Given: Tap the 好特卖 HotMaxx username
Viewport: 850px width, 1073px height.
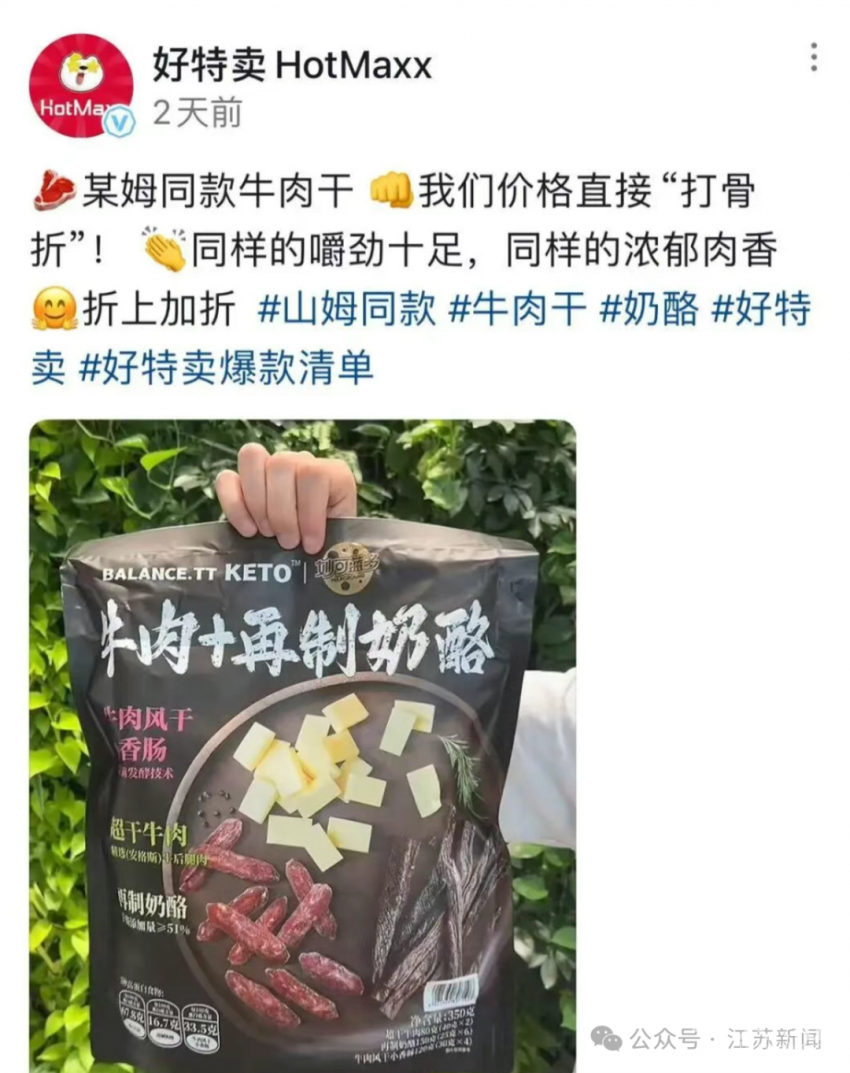Looking at the screenshot, I should pyautogui.click(x=292, y=66).
